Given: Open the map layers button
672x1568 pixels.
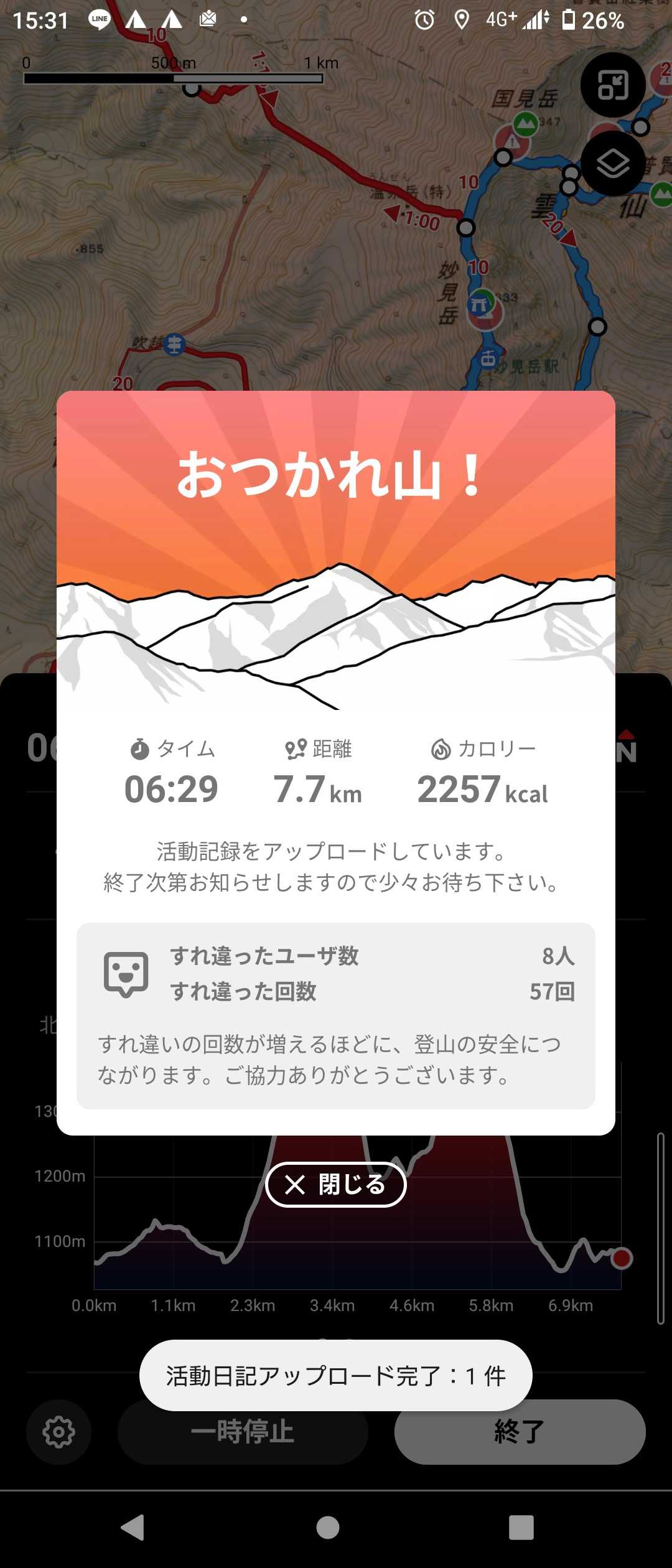Looking at the screenshot, I should pyautogui.click(x=613, y=164).
